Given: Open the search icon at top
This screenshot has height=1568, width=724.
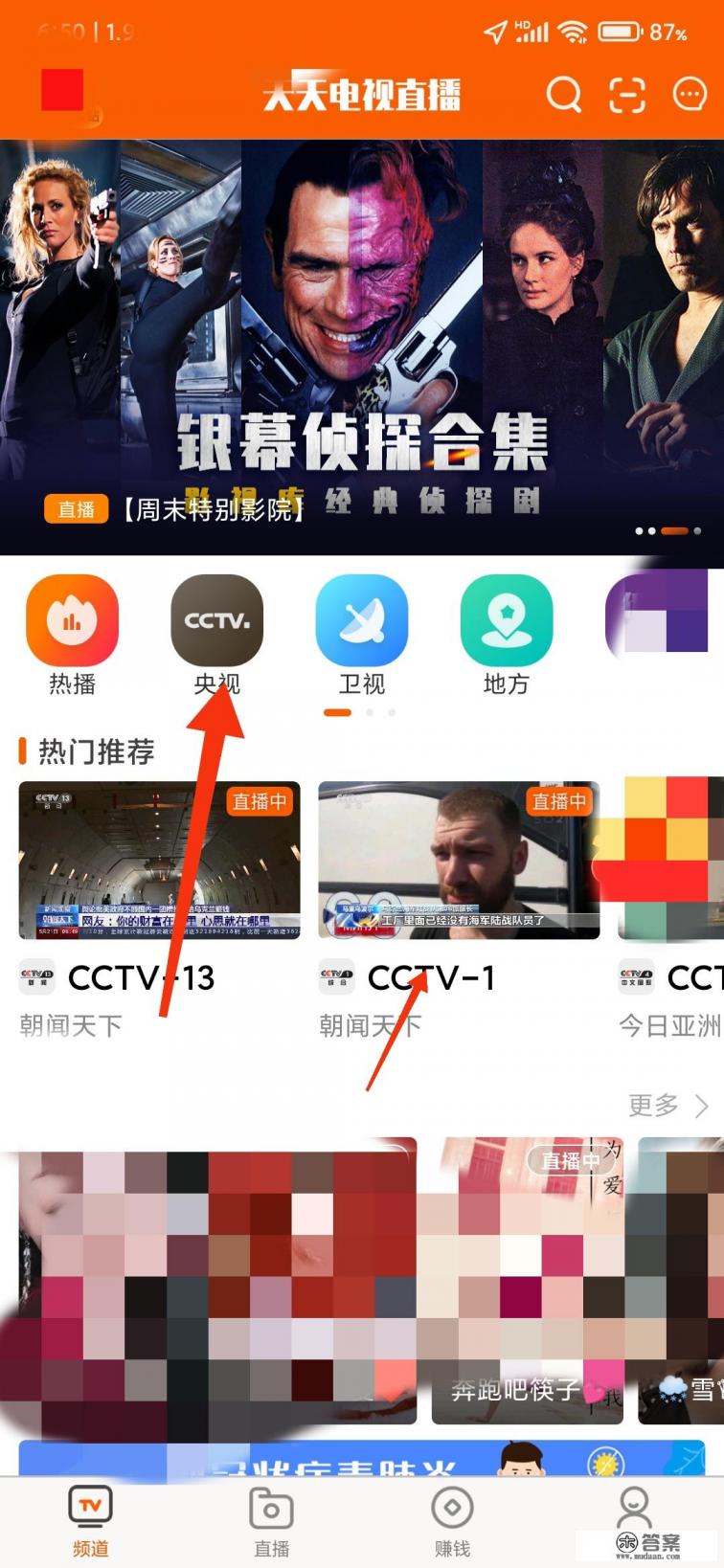Looking at the screenshot, I should pos(565,95).
